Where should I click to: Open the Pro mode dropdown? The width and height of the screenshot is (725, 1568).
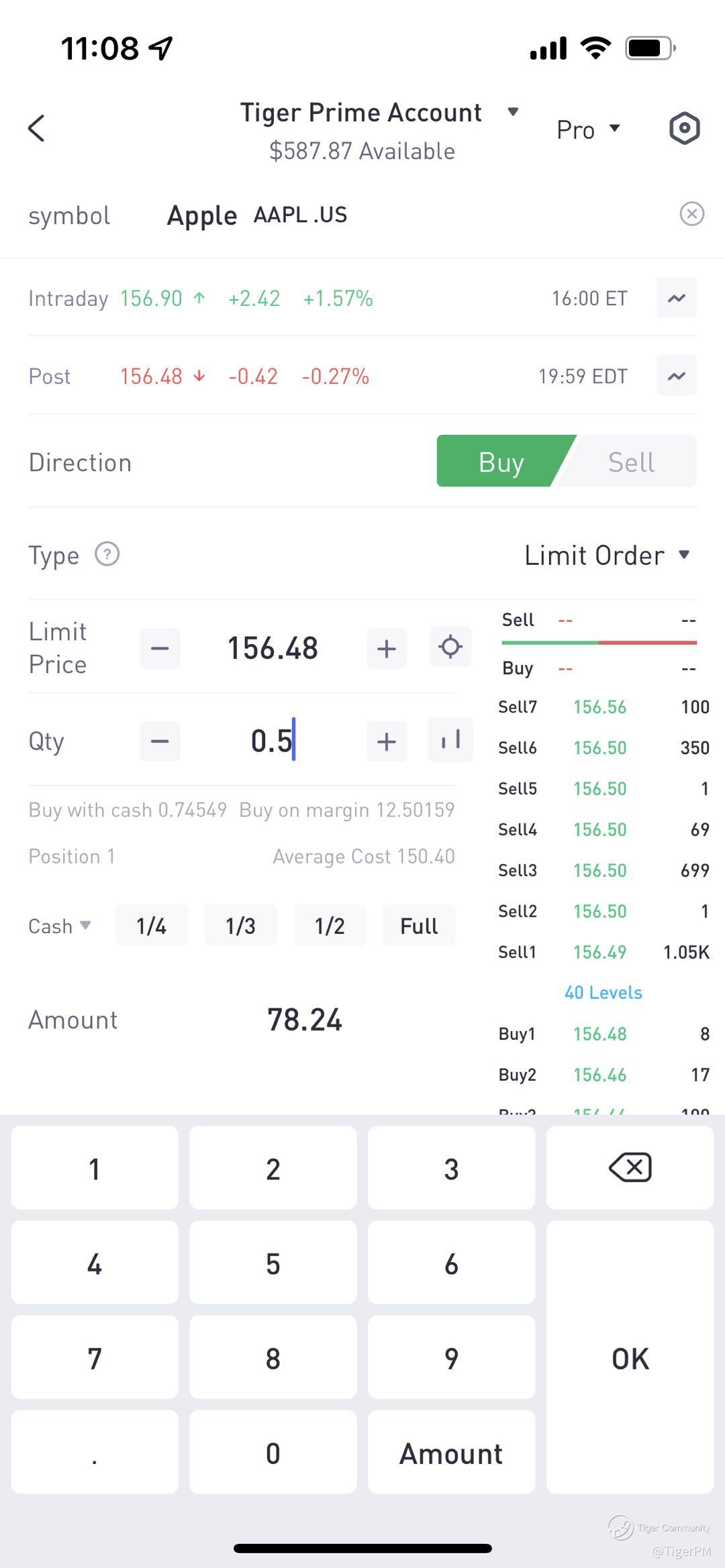point(588,129)
